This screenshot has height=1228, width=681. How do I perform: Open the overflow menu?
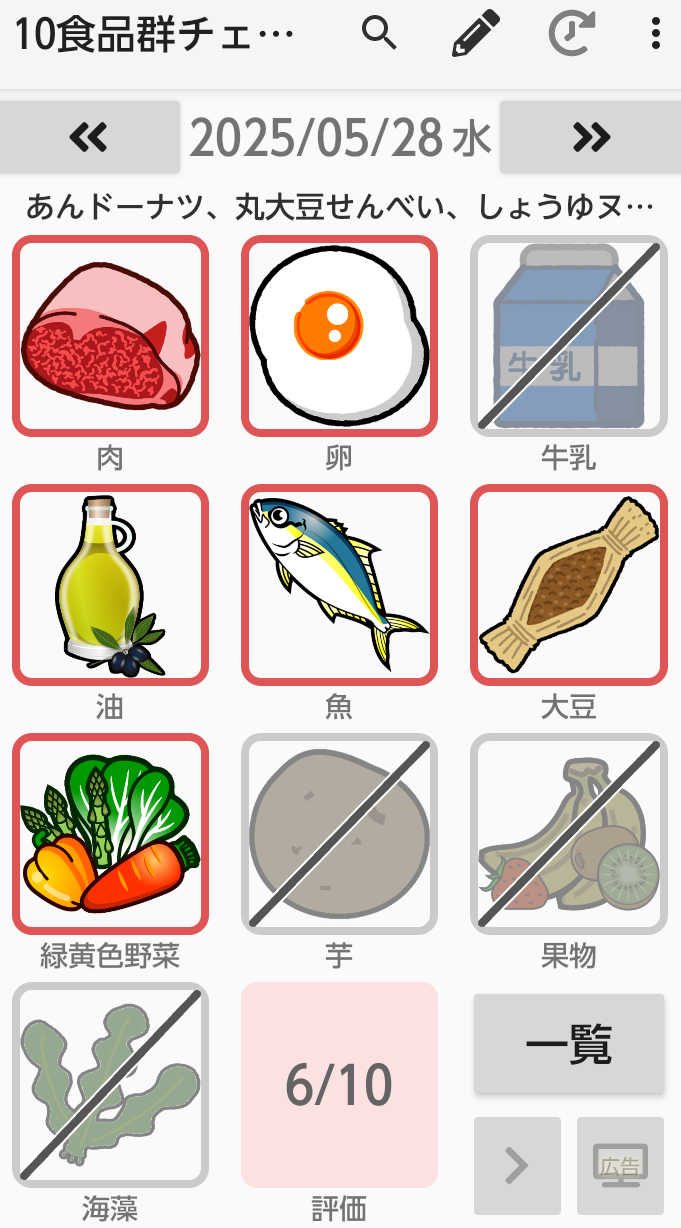(656, 34)
